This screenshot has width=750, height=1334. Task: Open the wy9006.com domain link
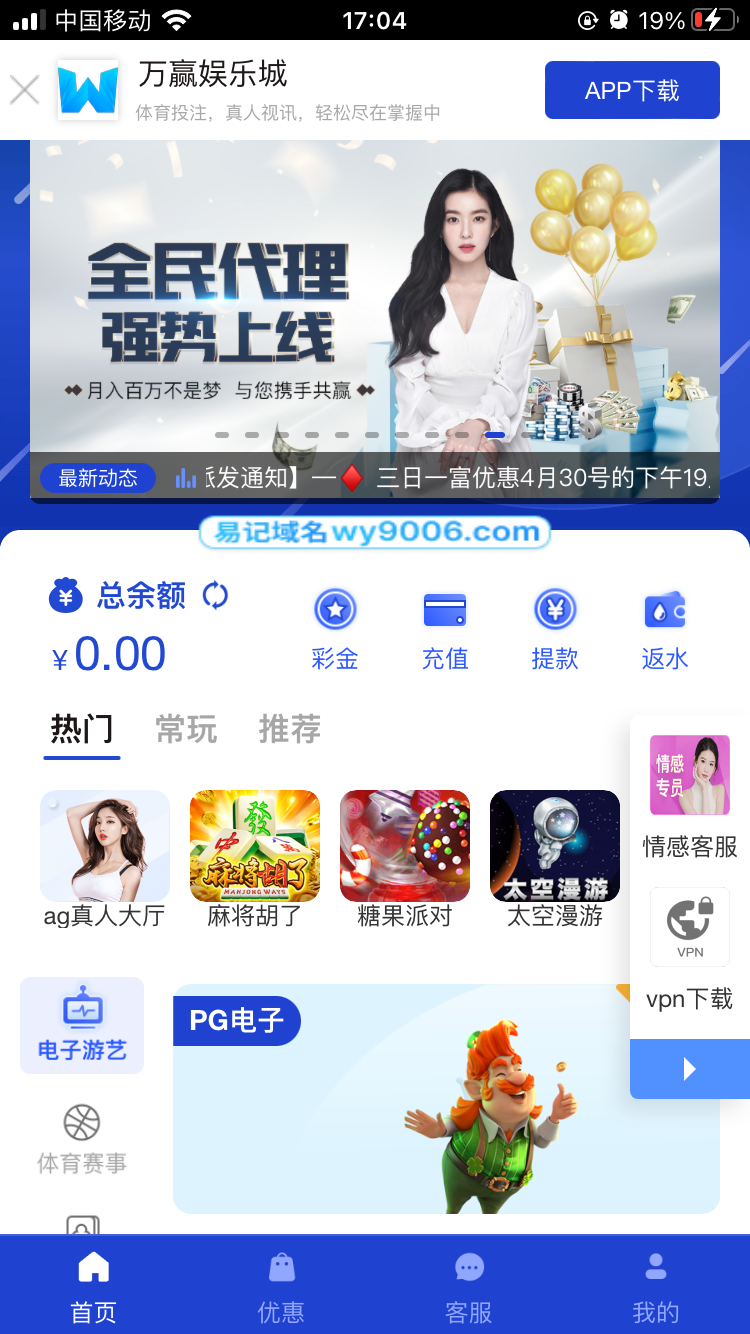coord(375,532)
